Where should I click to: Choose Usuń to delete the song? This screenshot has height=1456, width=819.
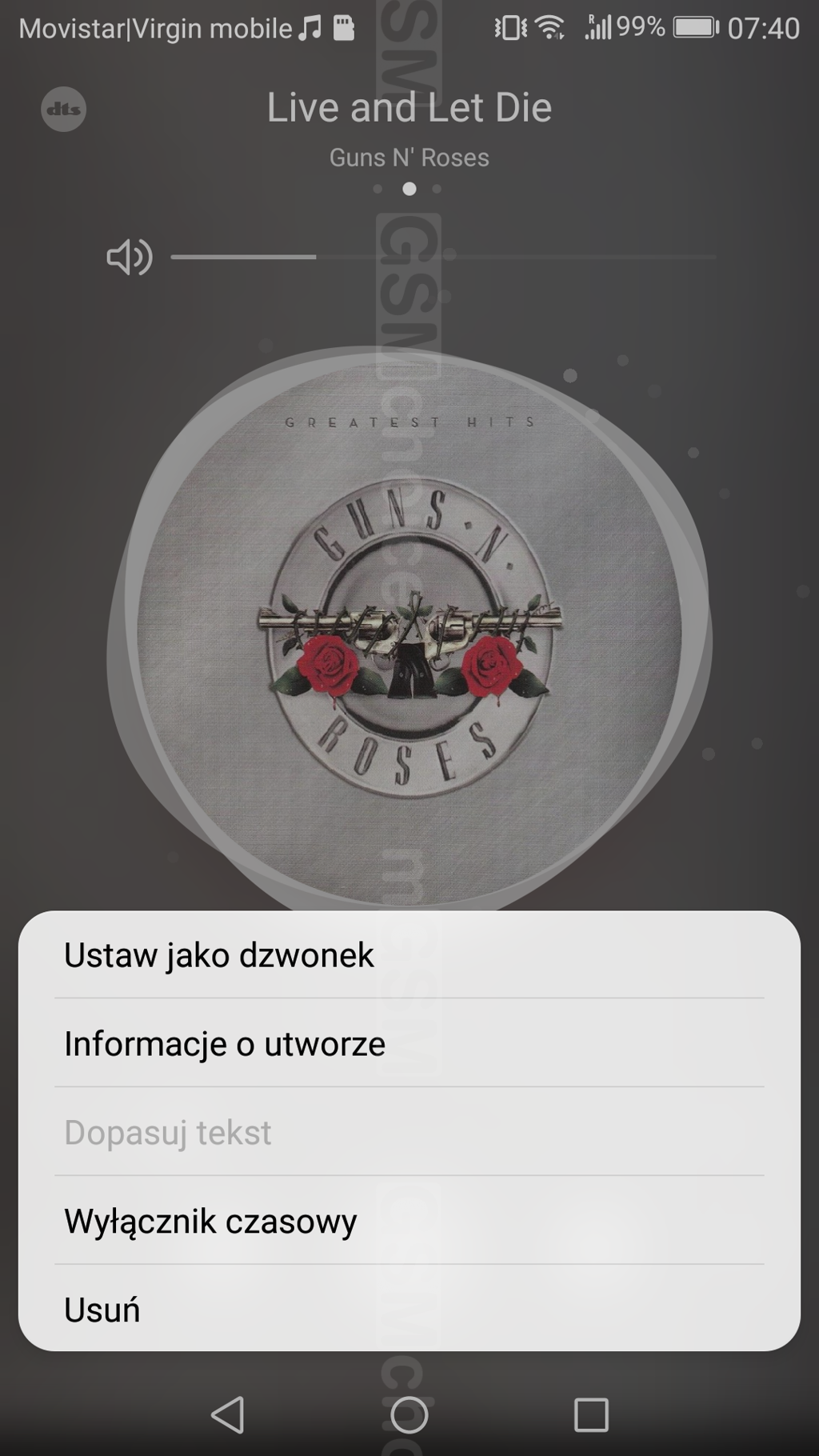point(102,1310)
